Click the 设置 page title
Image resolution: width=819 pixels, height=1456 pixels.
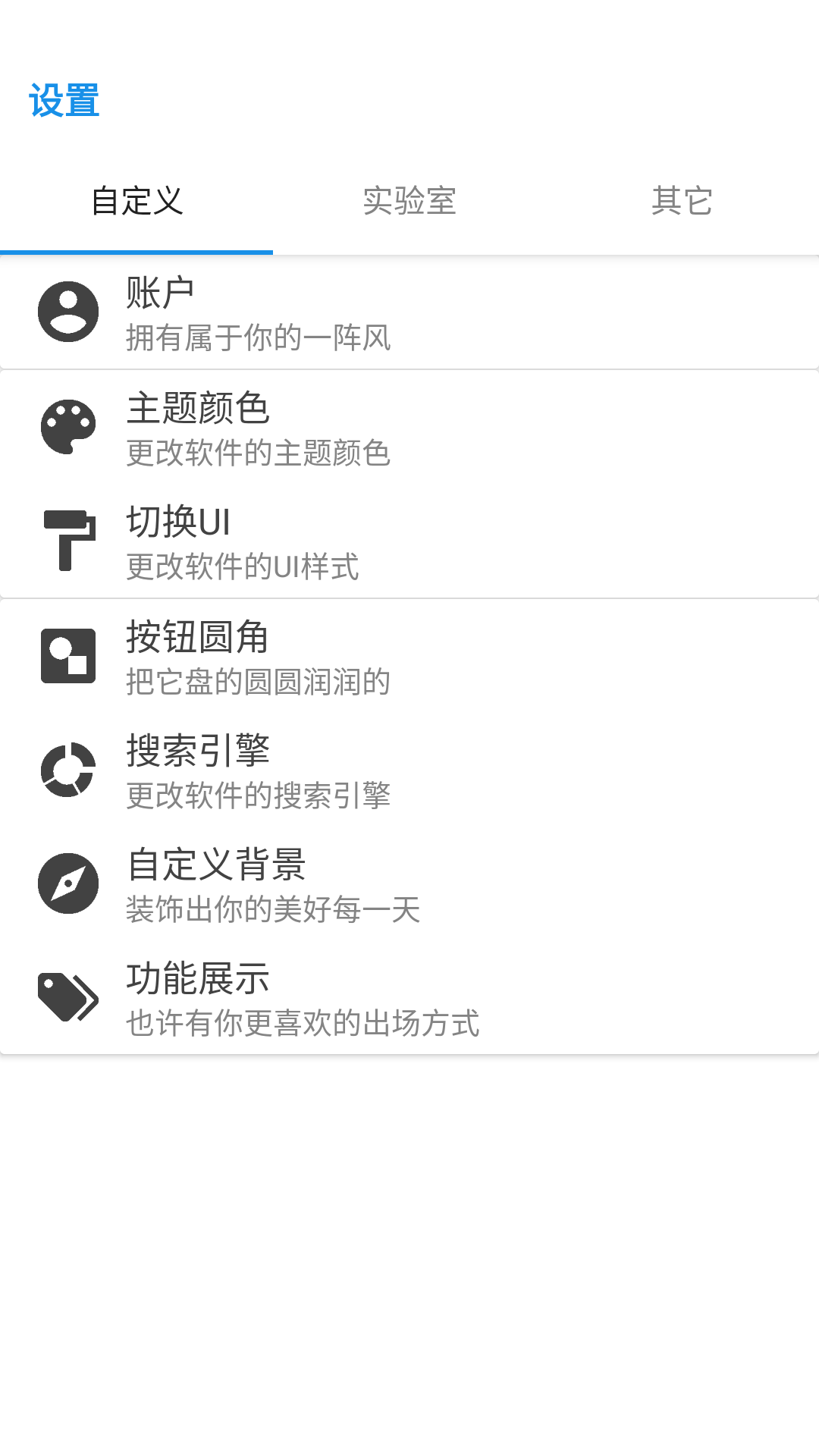tap(64, 99)
